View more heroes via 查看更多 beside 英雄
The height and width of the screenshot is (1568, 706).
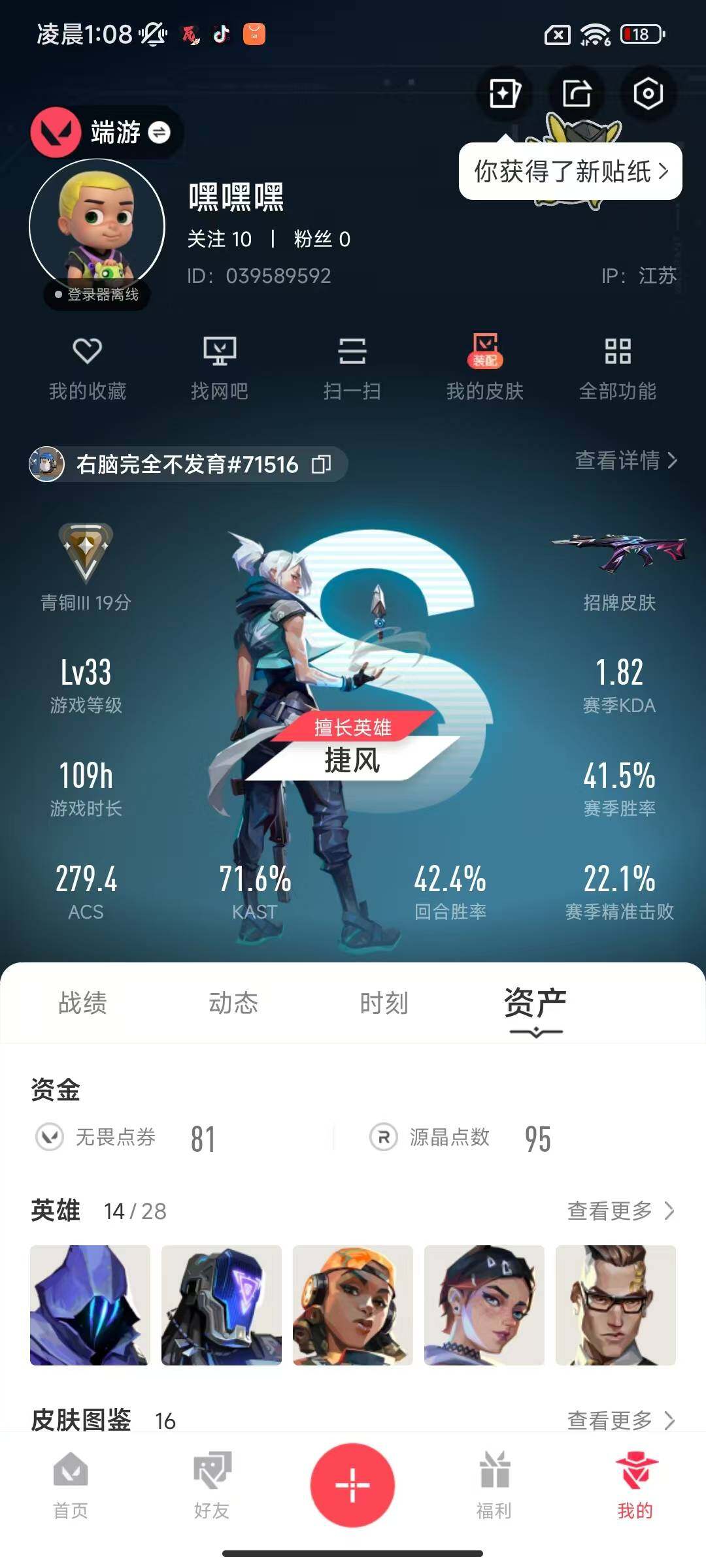[x=620, y=1211]
